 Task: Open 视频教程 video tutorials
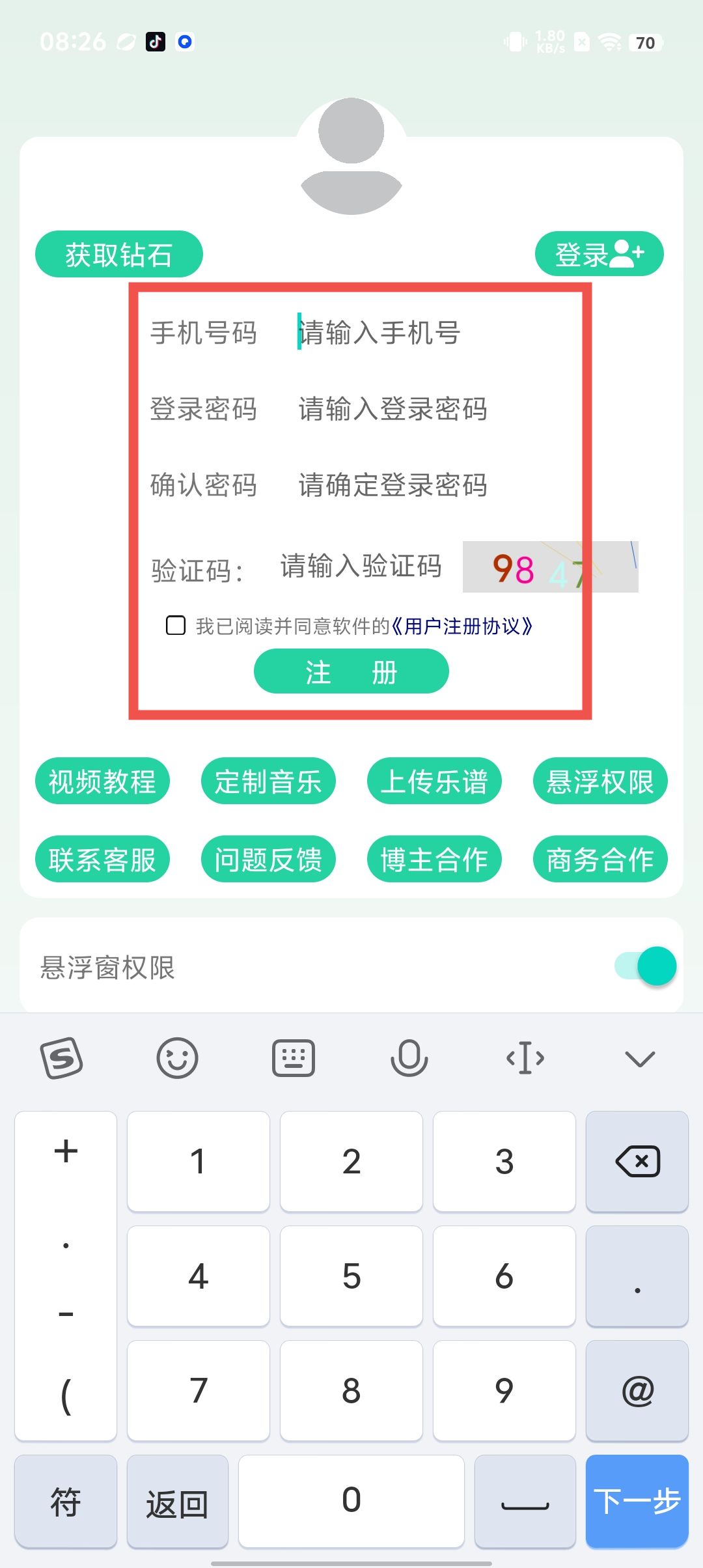(102, 781)
